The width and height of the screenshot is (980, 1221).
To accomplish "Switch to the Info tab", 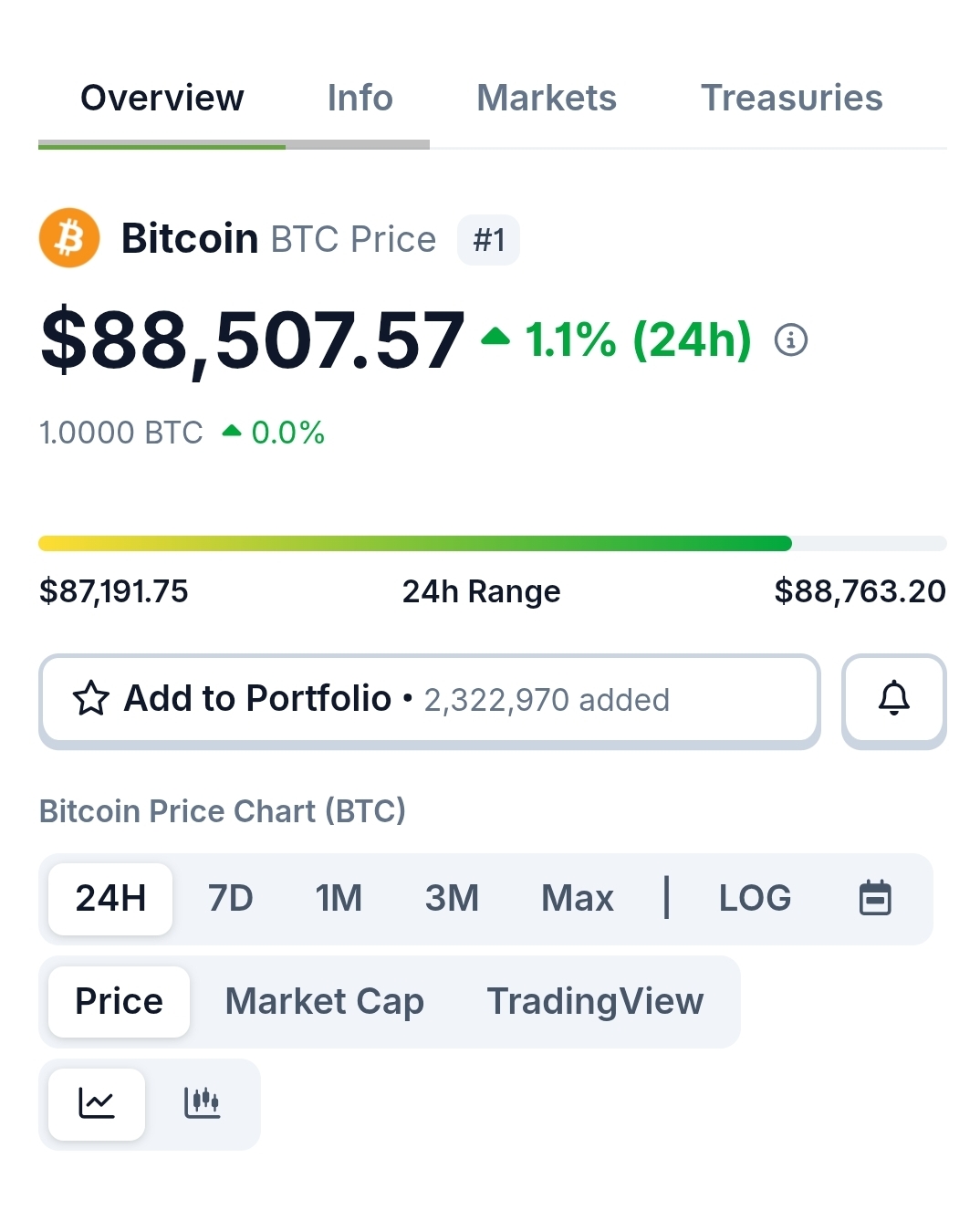I will pos(360,99).
